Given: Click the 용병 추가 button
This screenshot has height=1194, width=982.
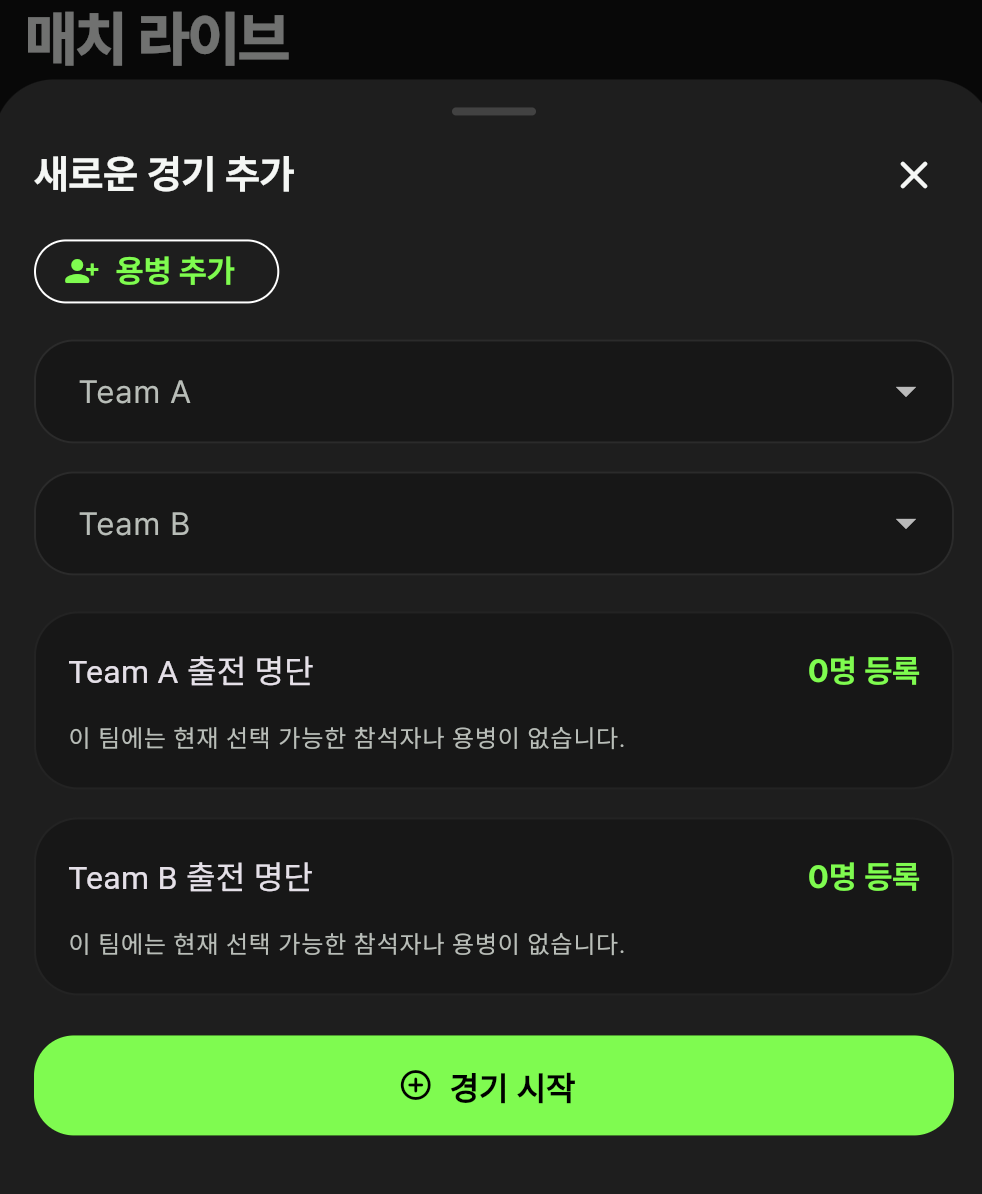Looking at the screenshot, I should click(156, 271).
